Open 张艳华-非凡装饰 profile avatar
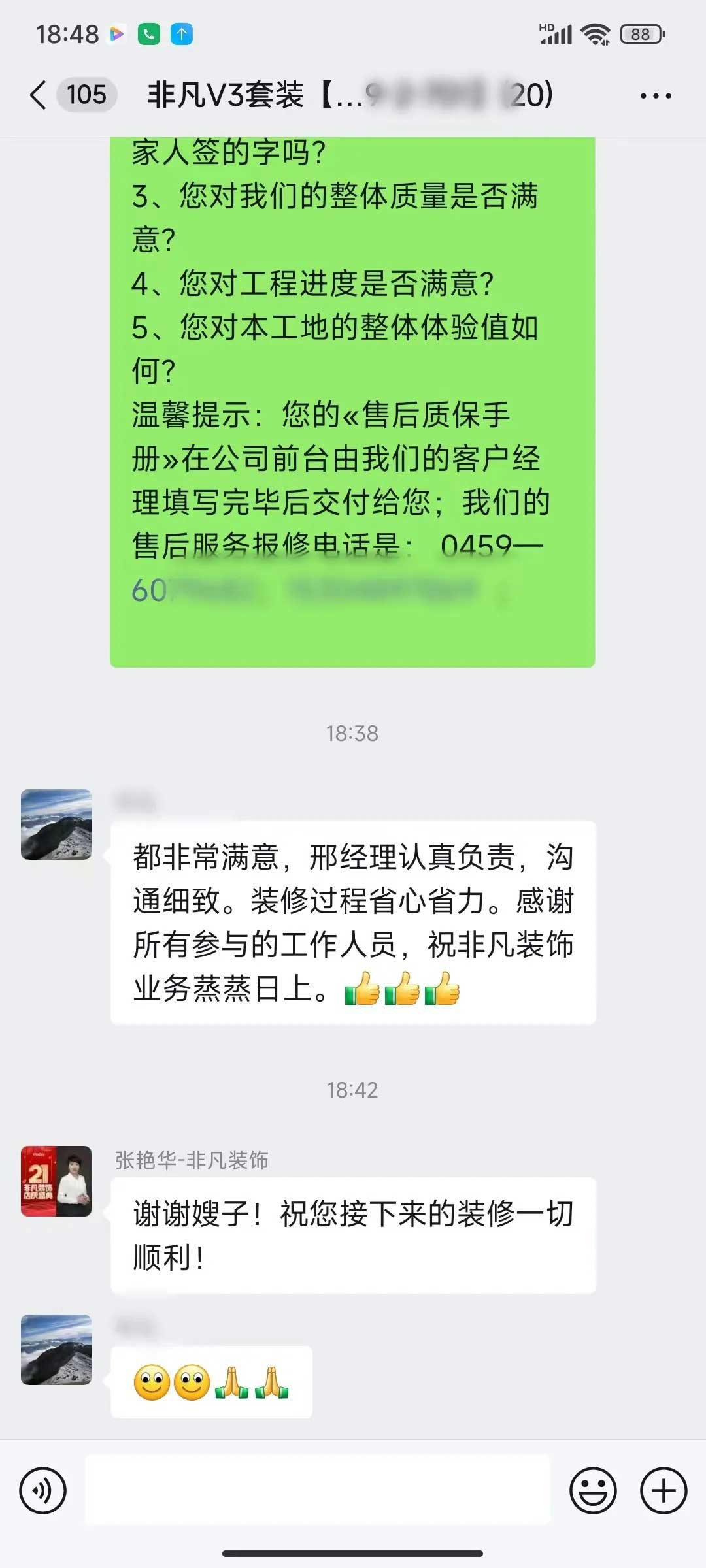 click(x=56, y=1181)
